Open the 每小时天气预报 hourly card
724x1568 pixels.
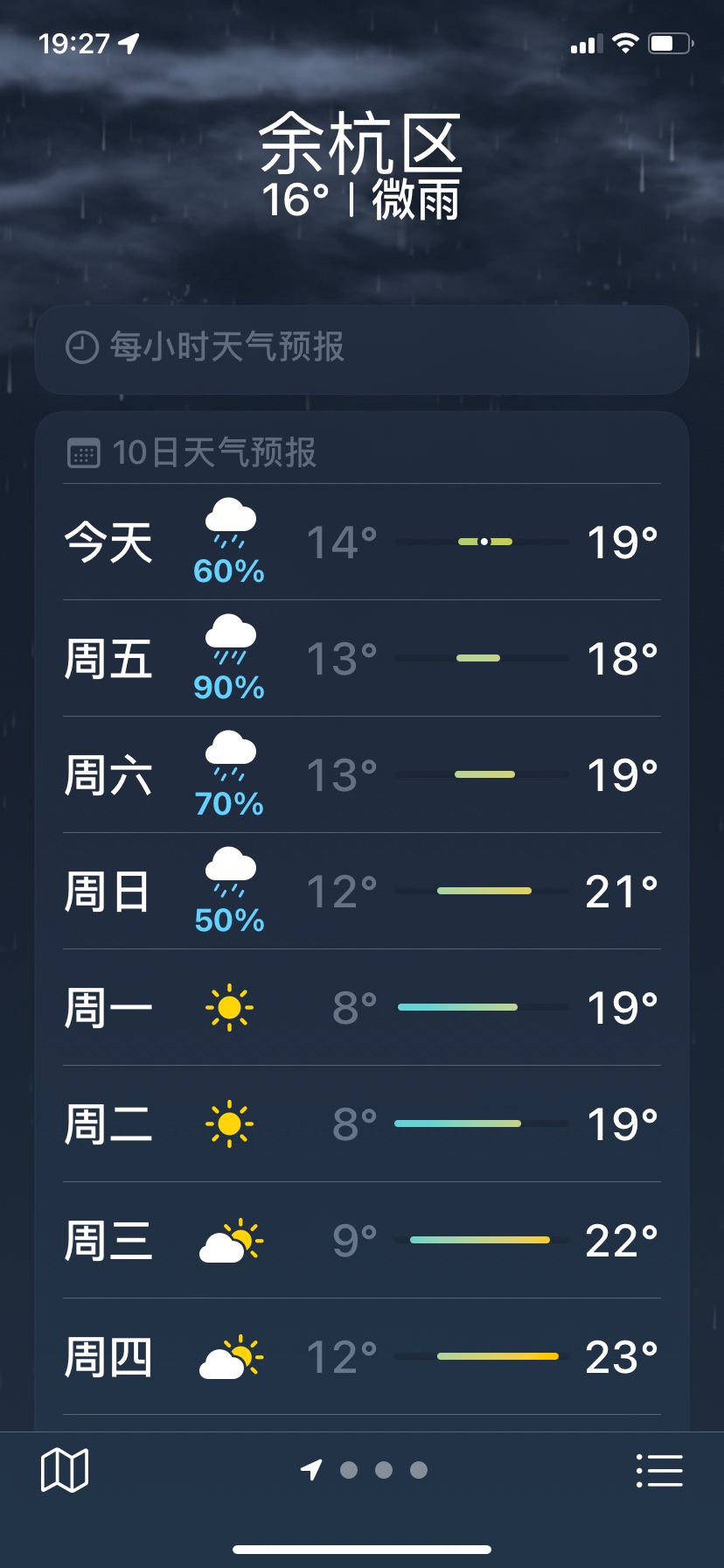361,348
